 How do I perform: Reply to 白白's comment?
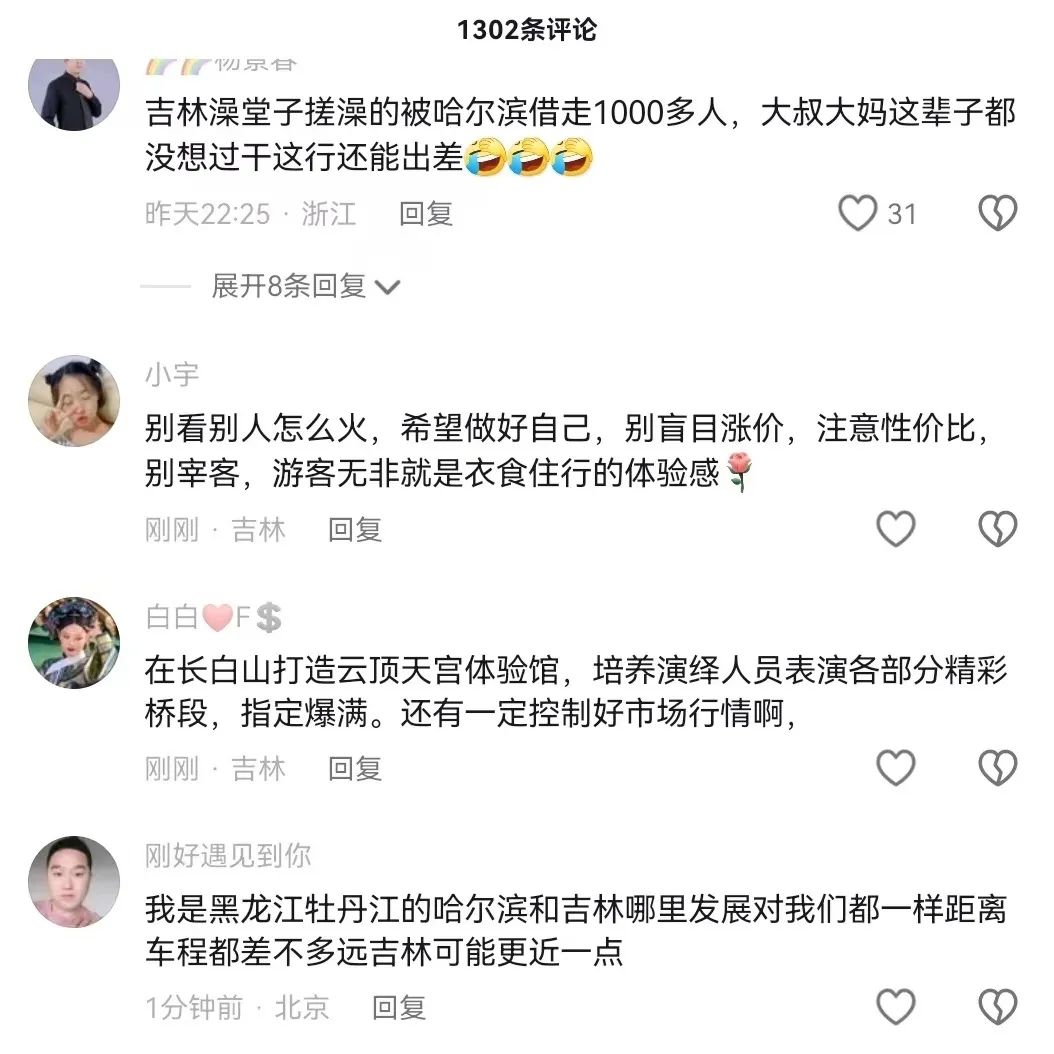click(x=355, y=768)
